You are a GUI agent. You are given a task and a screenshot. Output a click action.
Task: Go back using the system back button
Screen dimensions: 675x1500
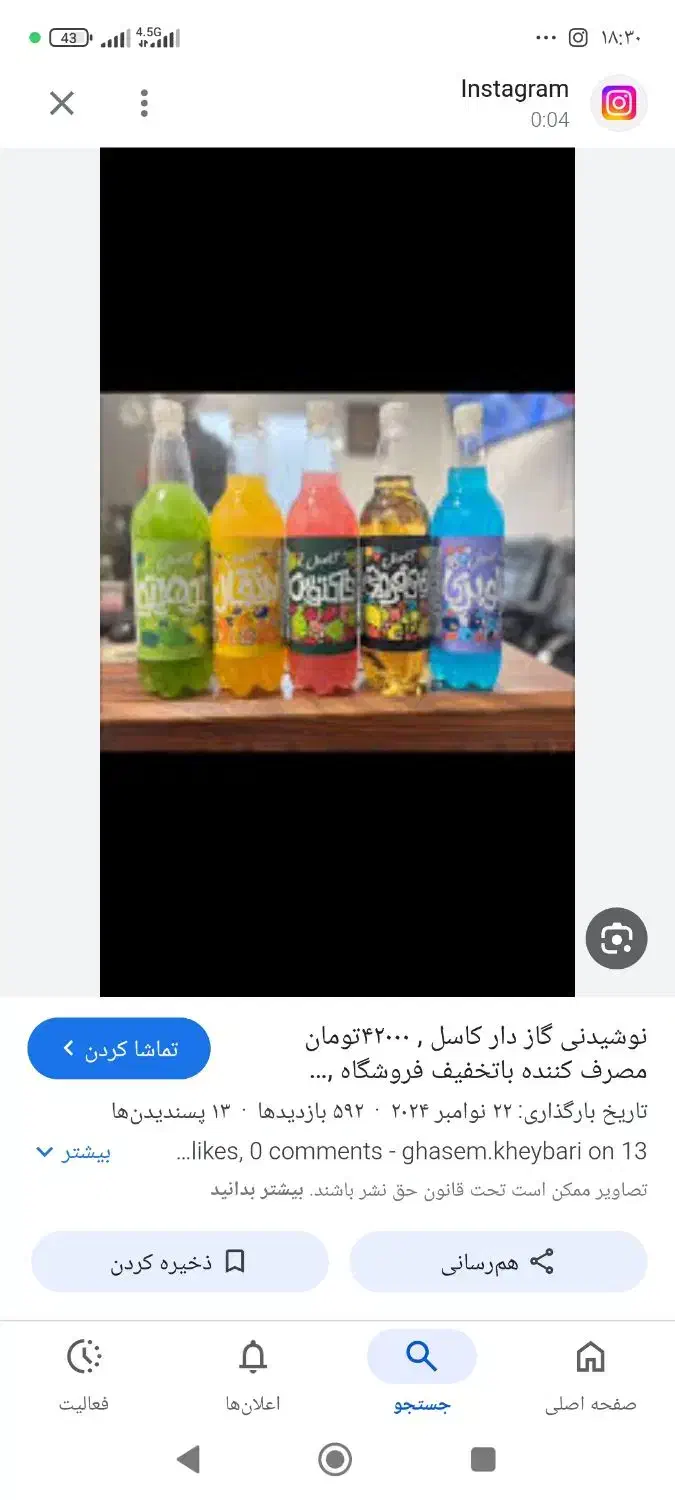coord(188,1460)
